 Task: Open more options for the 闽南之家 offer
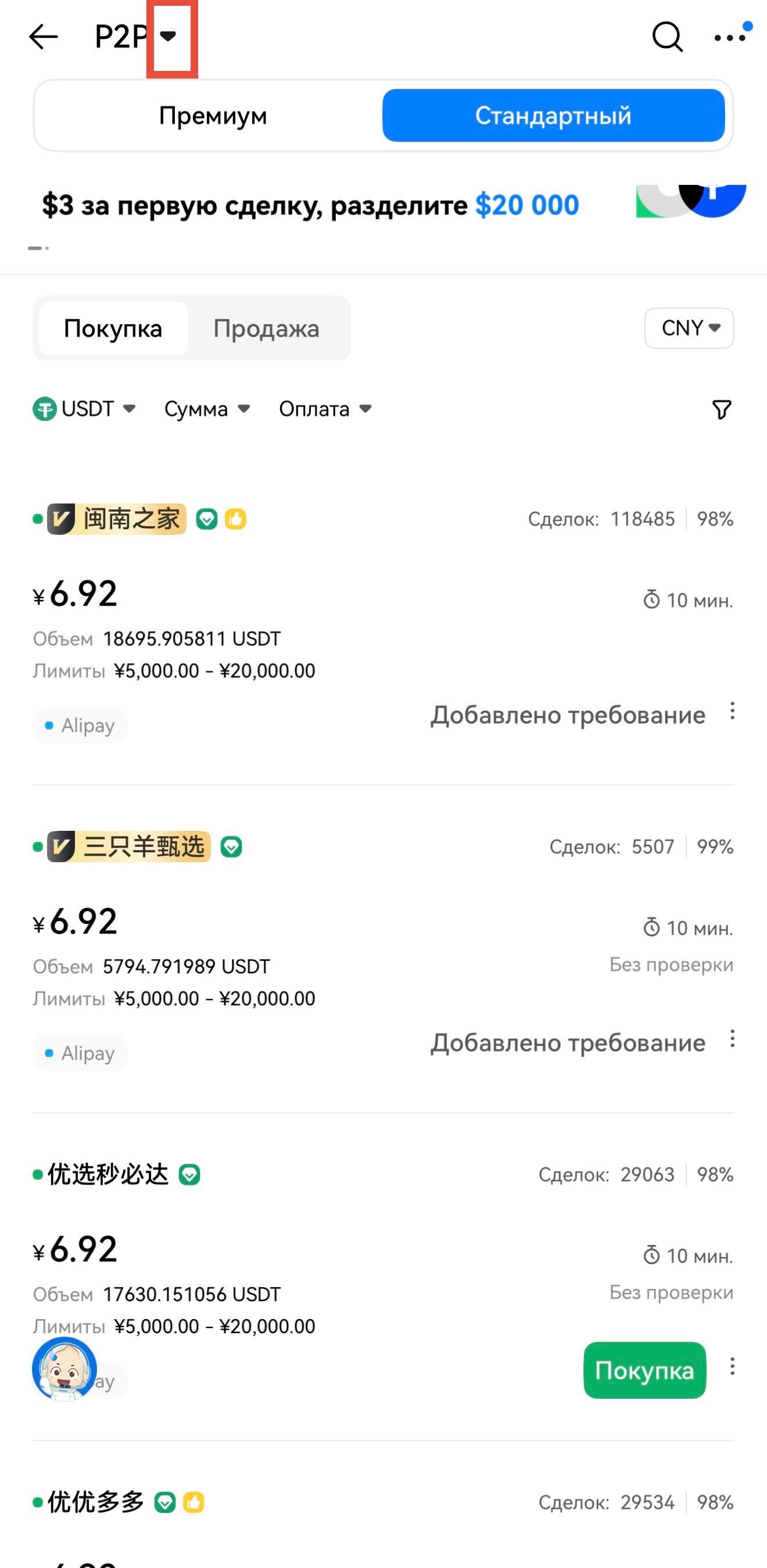coord(732,711)
